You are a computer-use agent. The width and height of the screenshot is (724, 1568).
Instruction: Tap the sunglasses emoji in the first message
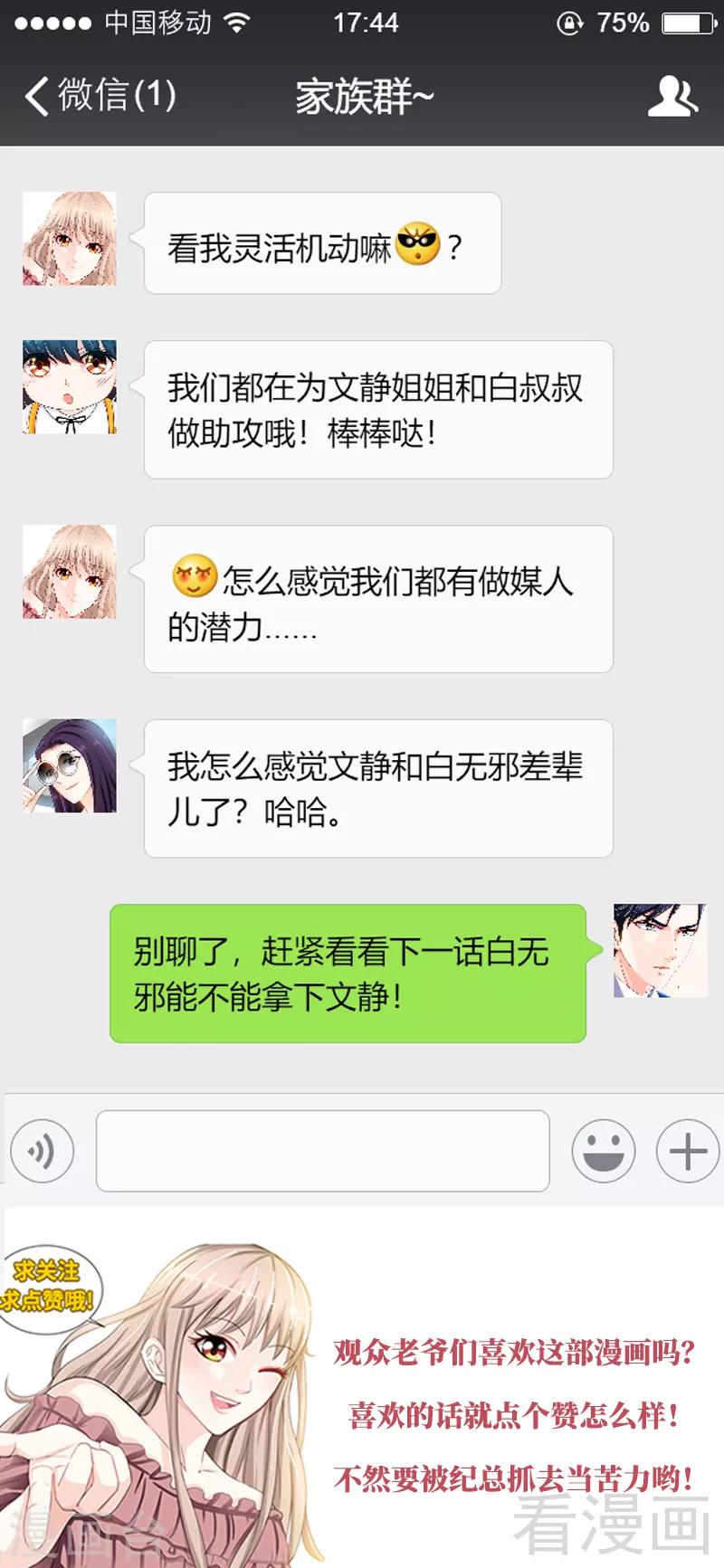point(419,242)
